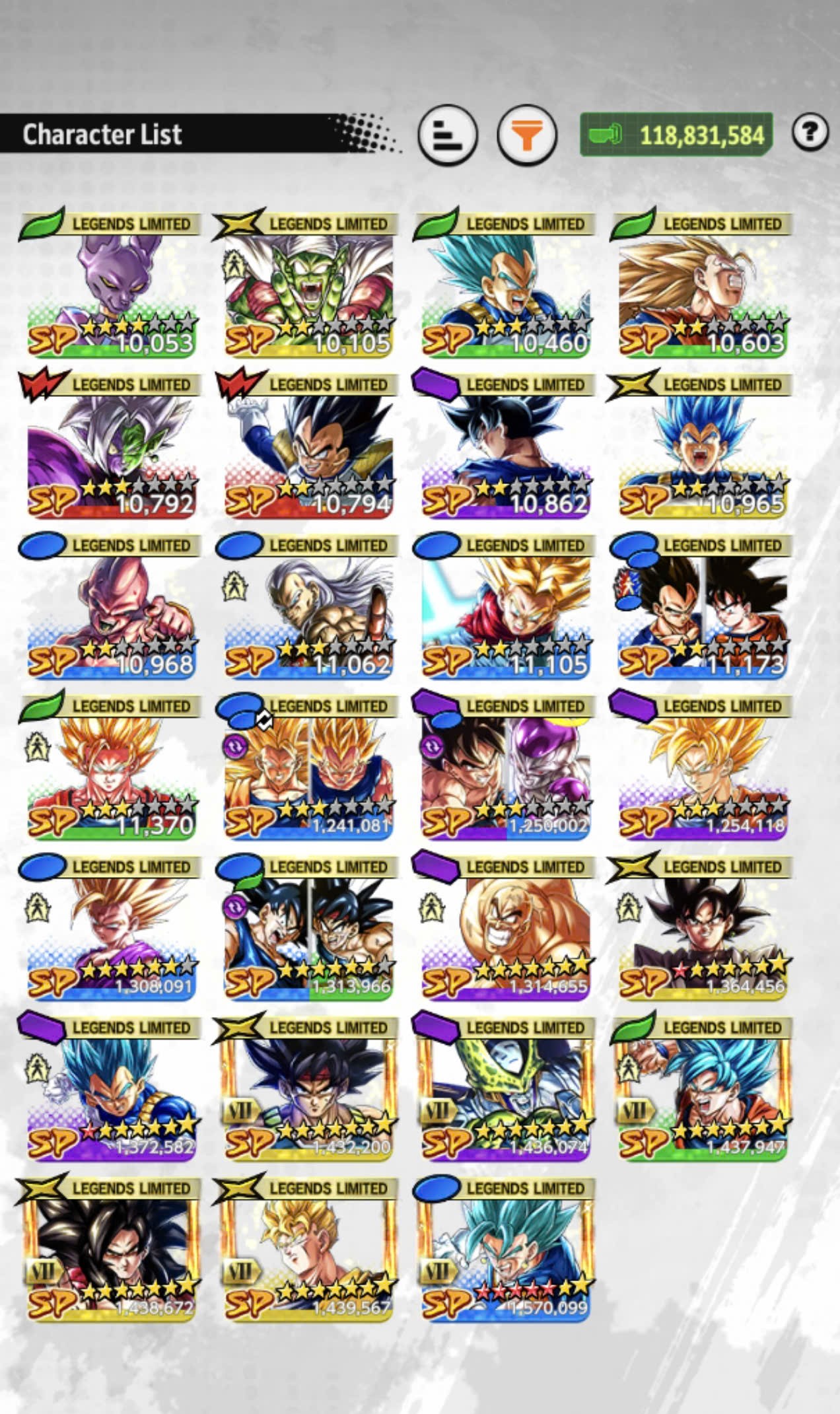Select the character with power 1,308,091
840x1414 pixels.
pyautogui.click(x=111, y=928)
